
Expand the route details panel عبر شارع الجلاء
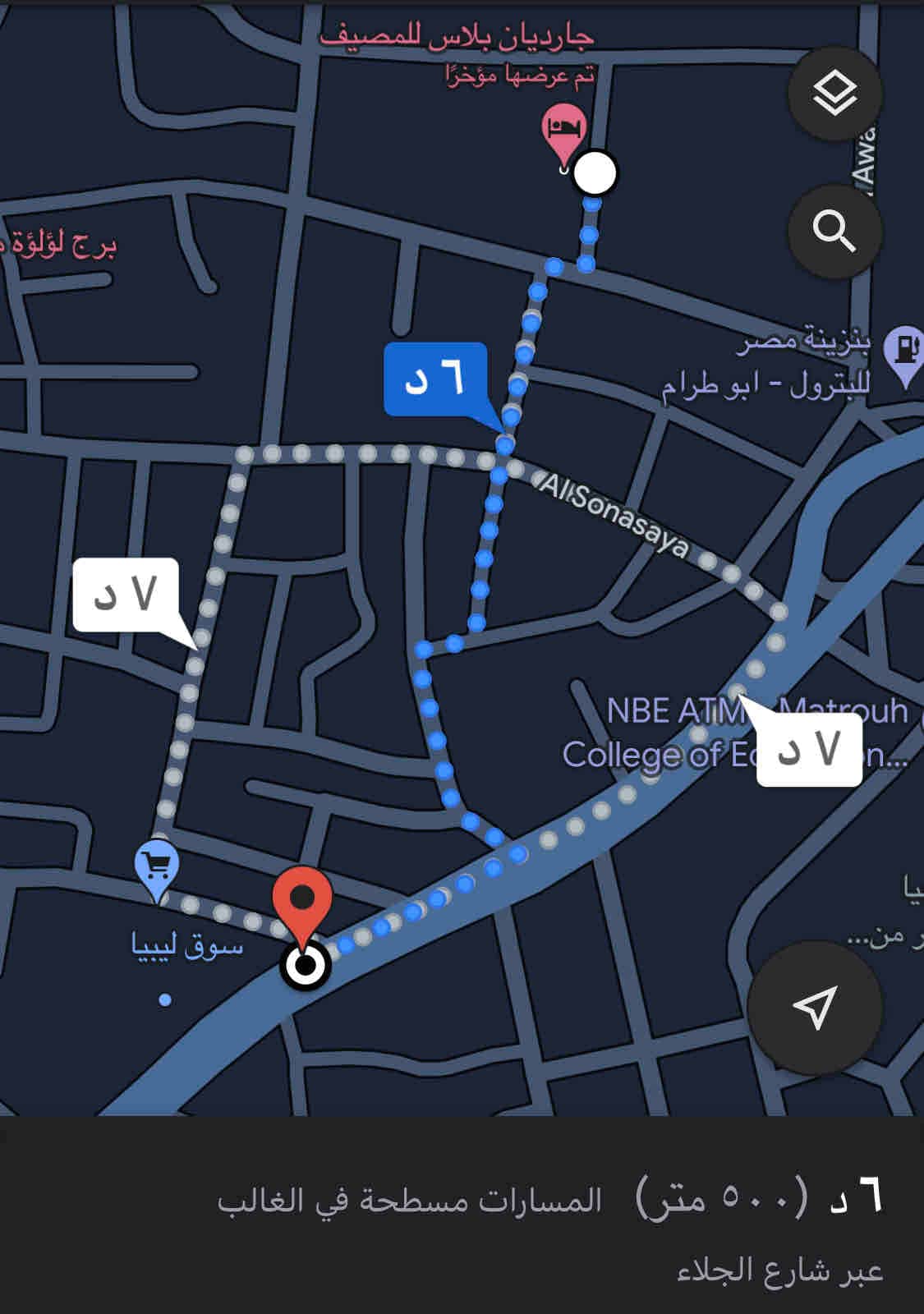point(550,1232)
